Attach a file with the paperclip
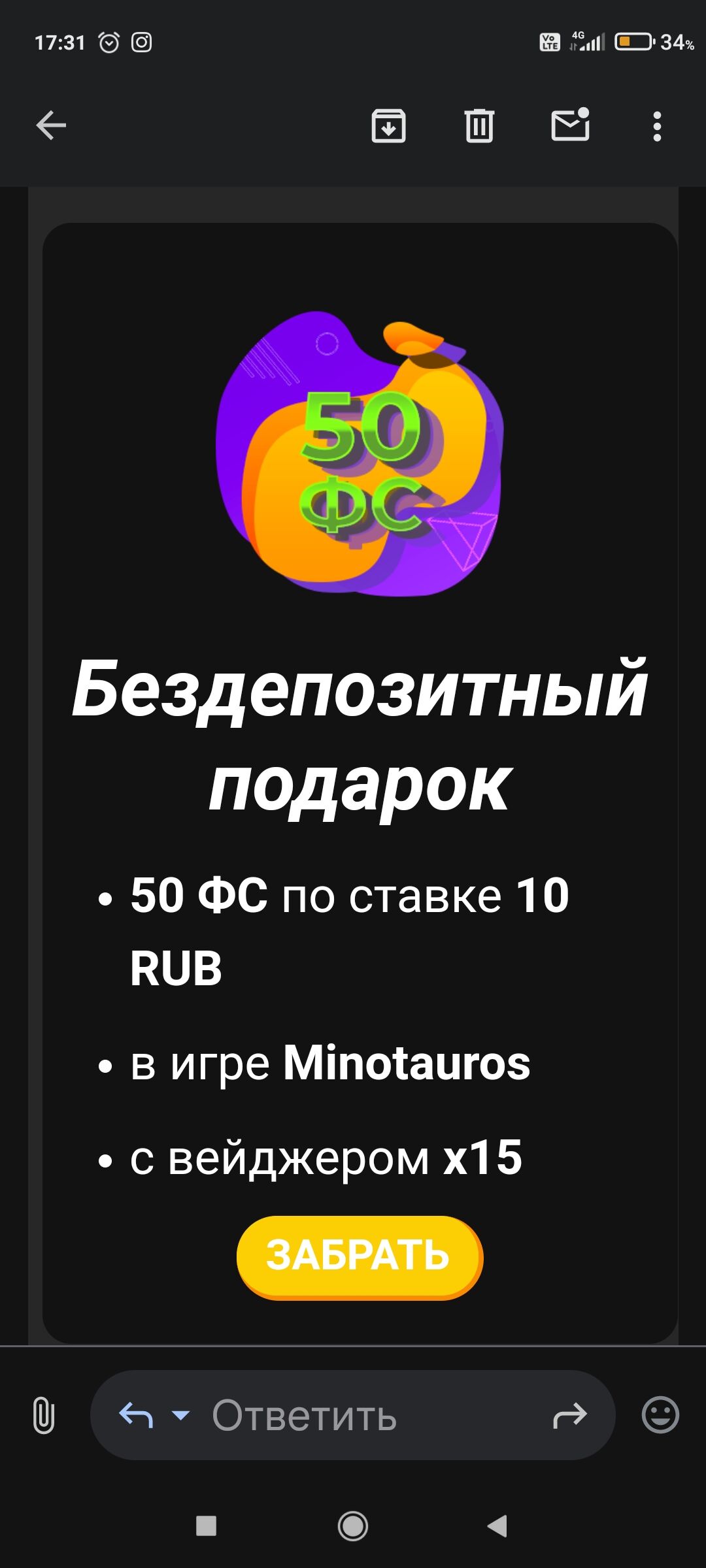 pyautogui.click(x=43, y=1414)
